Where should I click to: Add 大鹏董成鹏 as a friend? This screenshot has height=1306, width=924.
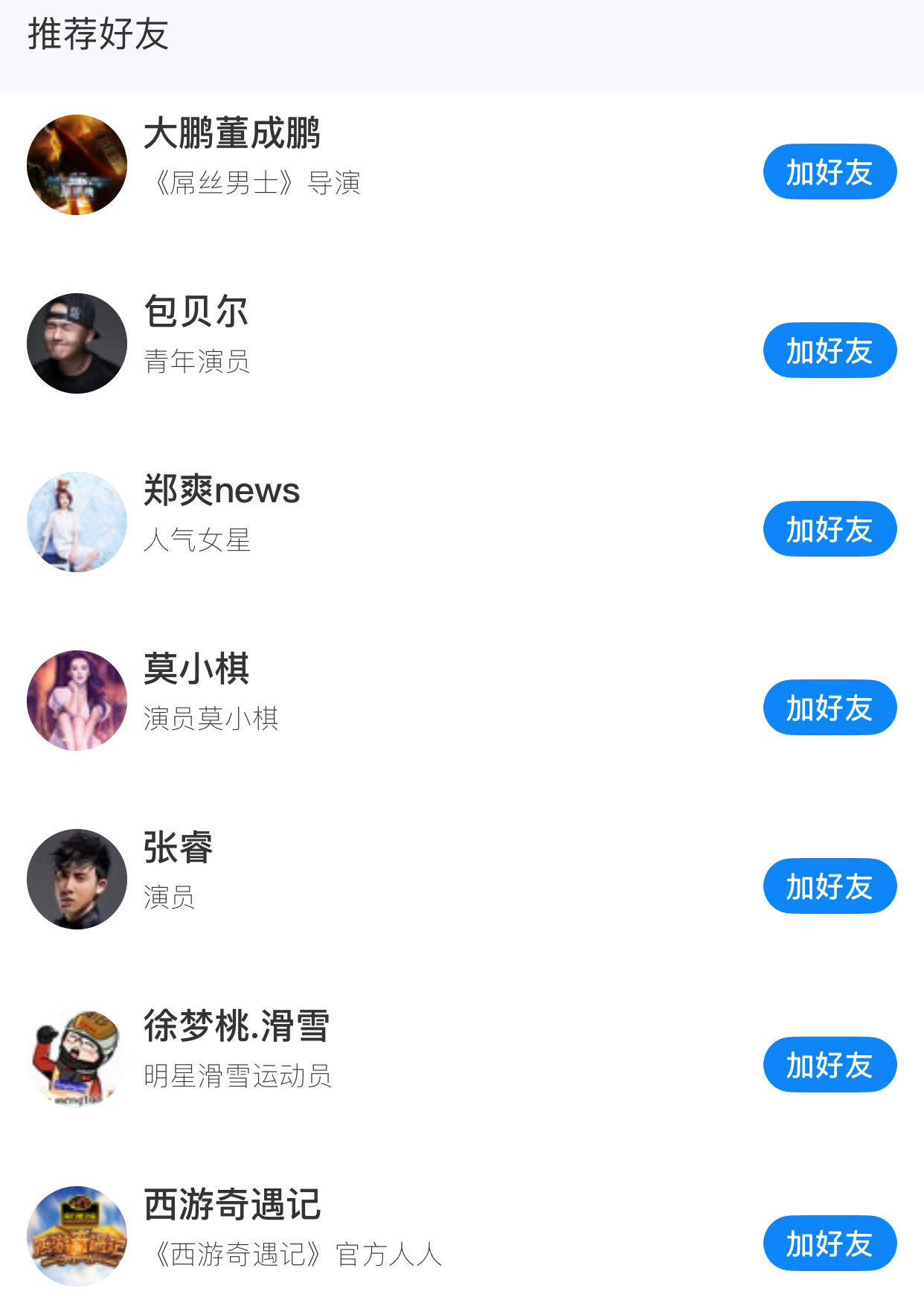coord(829,171)
